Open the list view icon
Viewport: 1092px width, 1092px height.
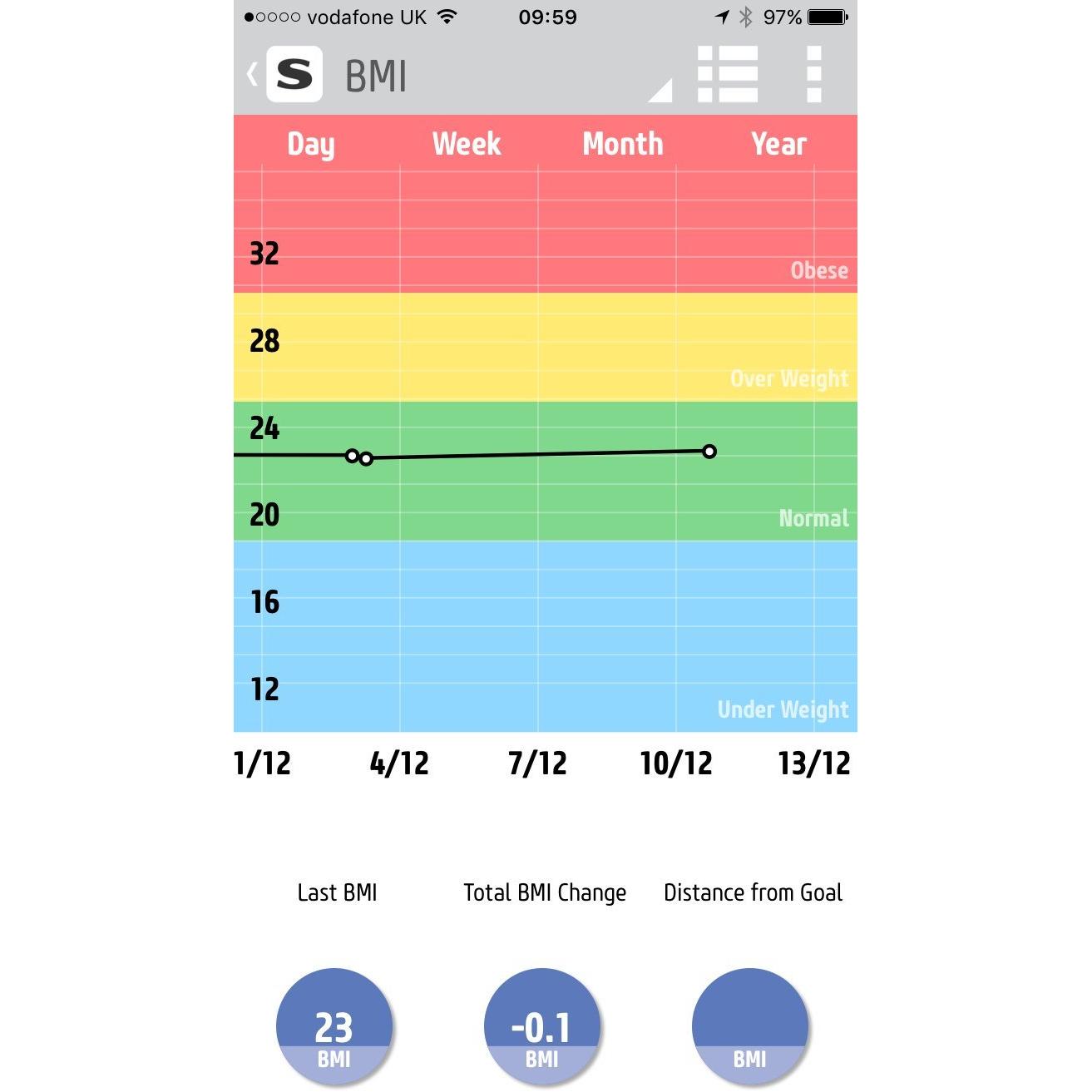tap(727, 75)
